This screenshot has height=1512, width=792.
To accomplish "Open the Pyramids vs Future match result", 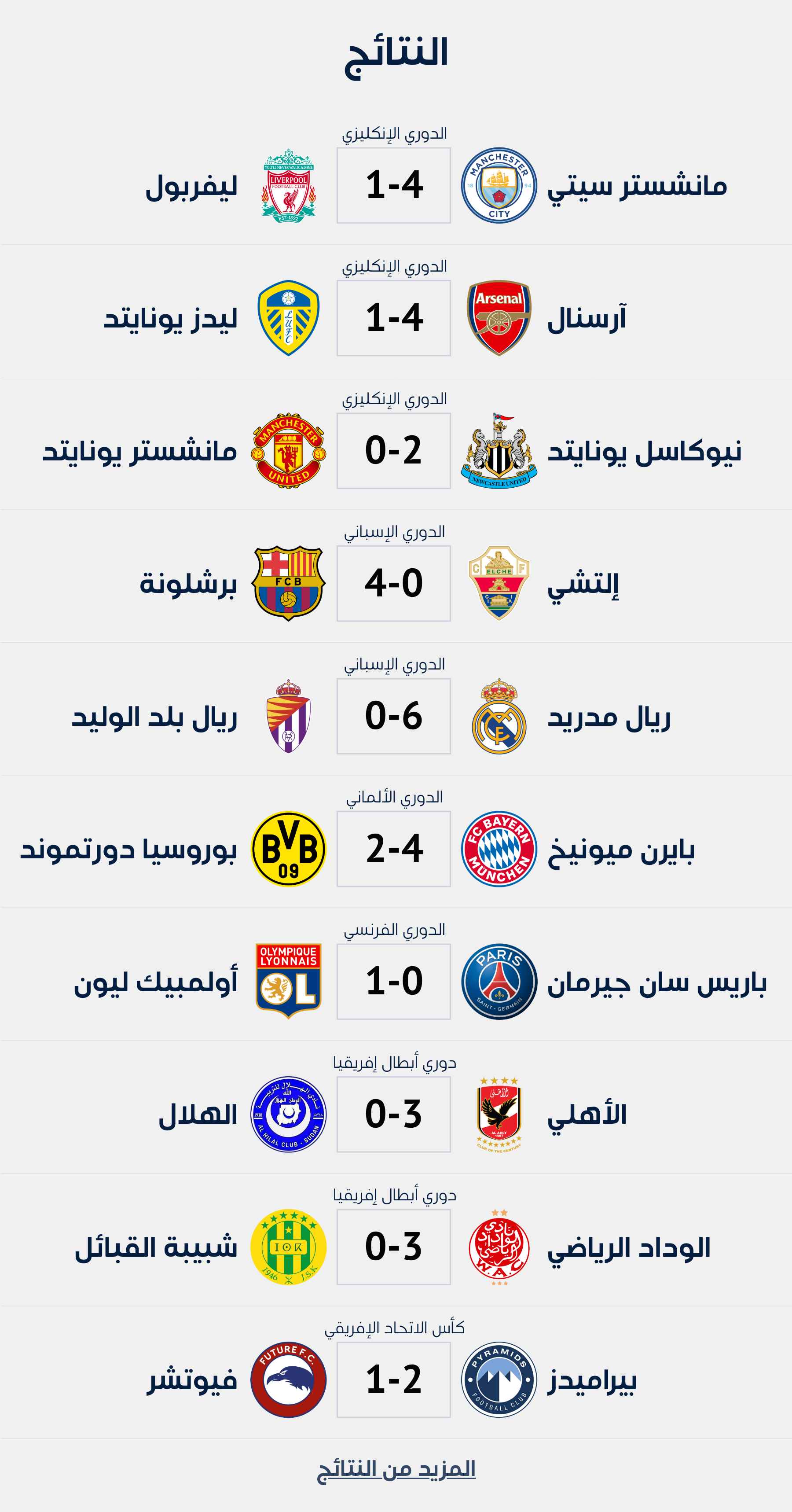I will pos(394,1380).
